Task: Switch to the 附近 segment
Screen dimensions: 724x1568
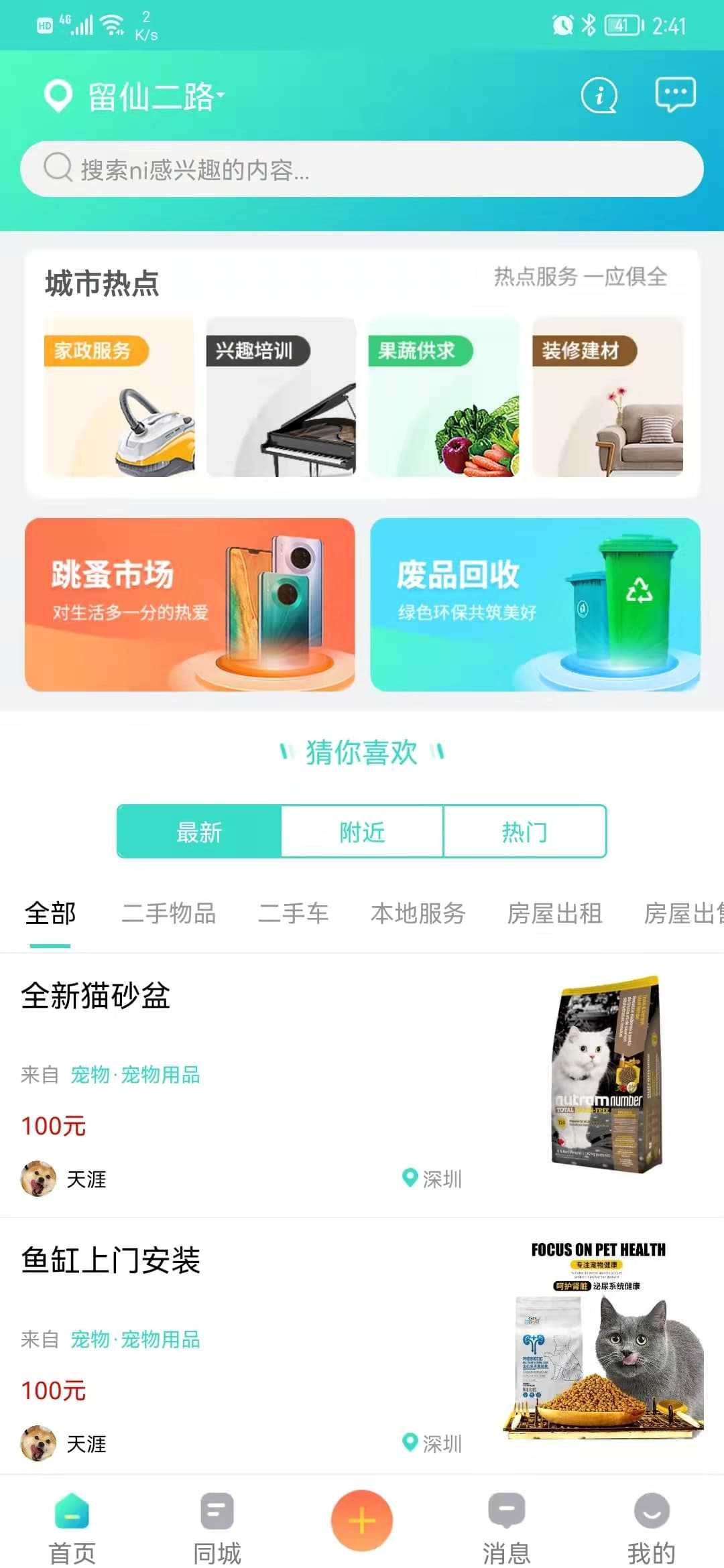Action: click(x=362, y=832)
